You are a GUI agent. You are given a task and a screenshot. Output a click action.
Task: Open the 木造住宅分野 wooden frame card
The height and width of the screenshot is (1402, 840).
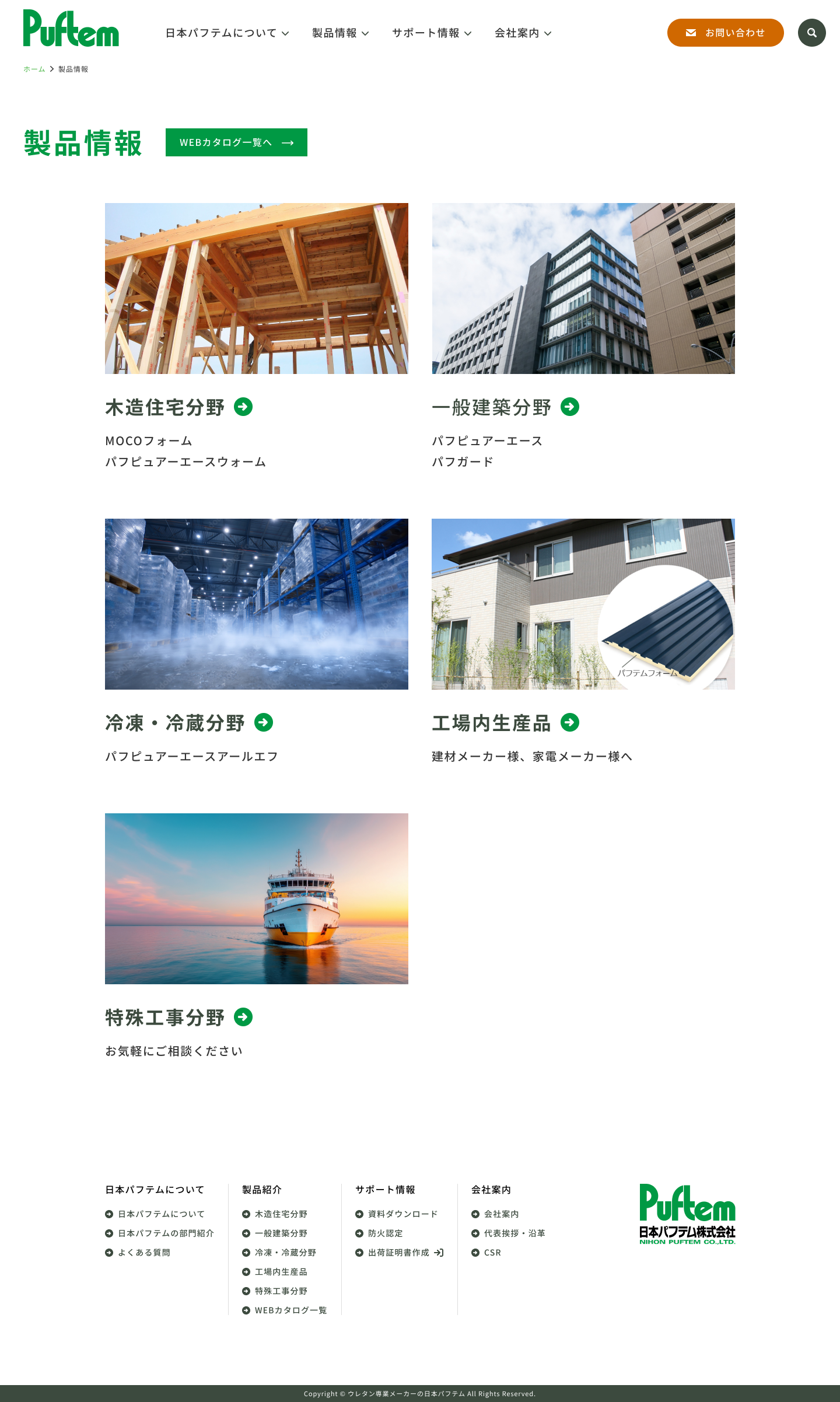click(x=257, y=288)
